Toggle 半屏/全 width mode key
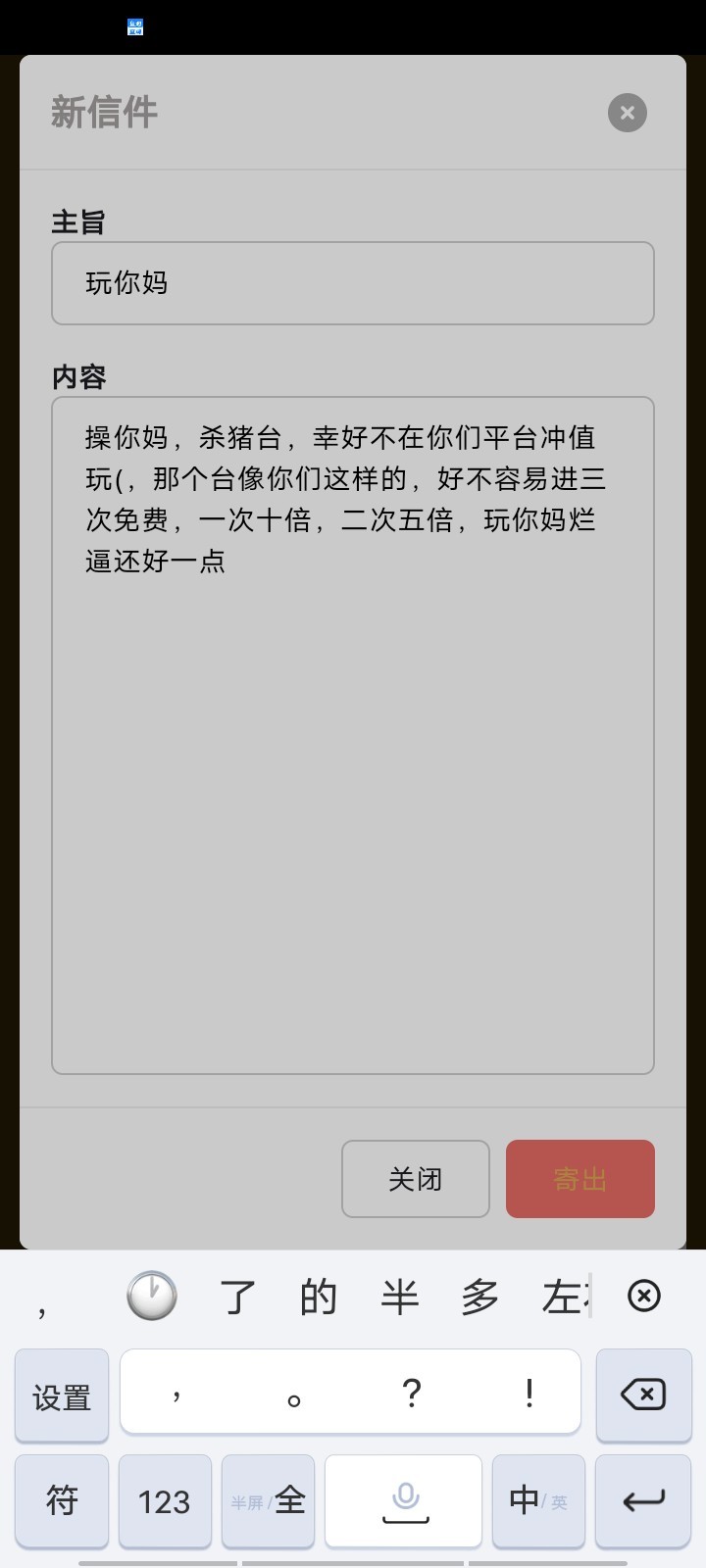The width and height of the screenshot is (706, 1568). point(268,1500)
